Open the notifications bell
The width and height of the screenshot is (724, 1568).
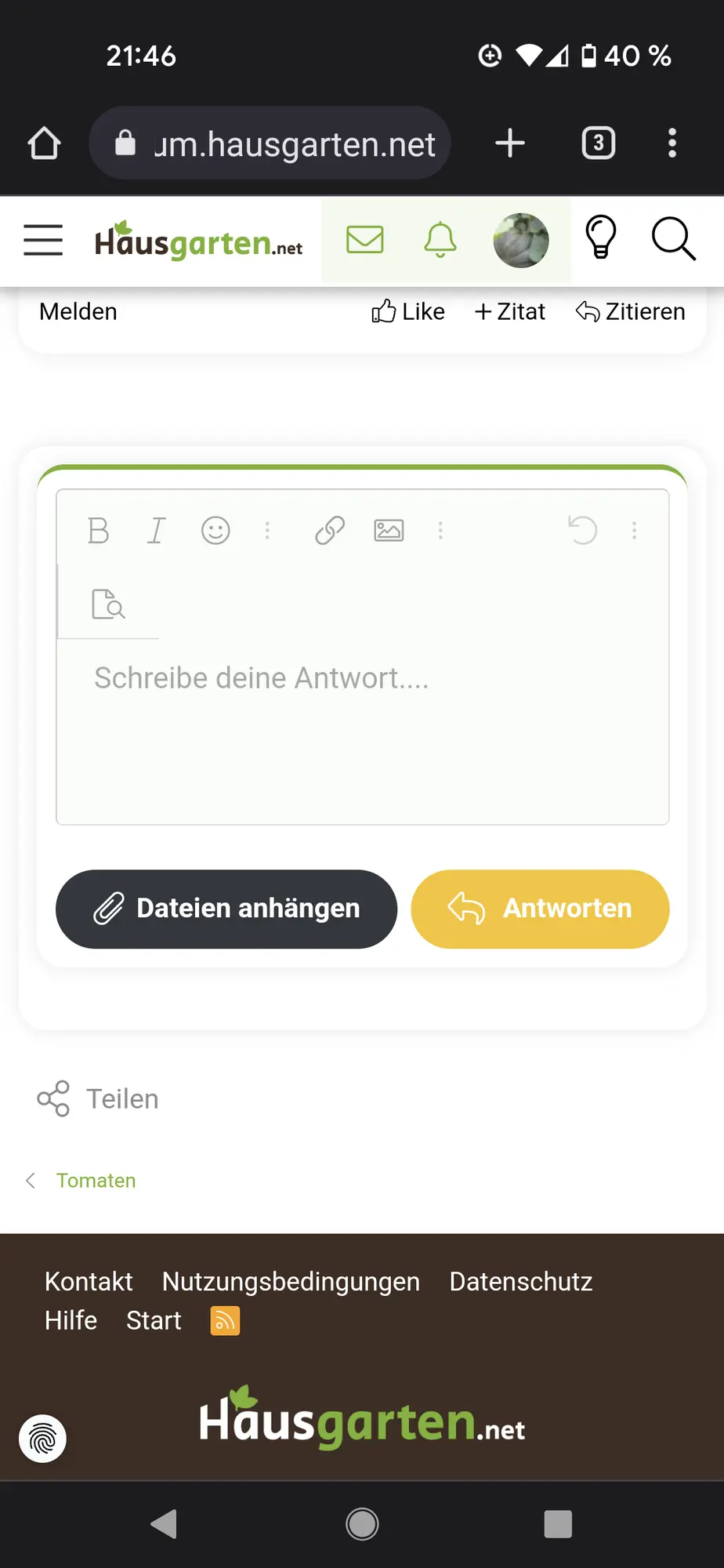pos(440,240)
